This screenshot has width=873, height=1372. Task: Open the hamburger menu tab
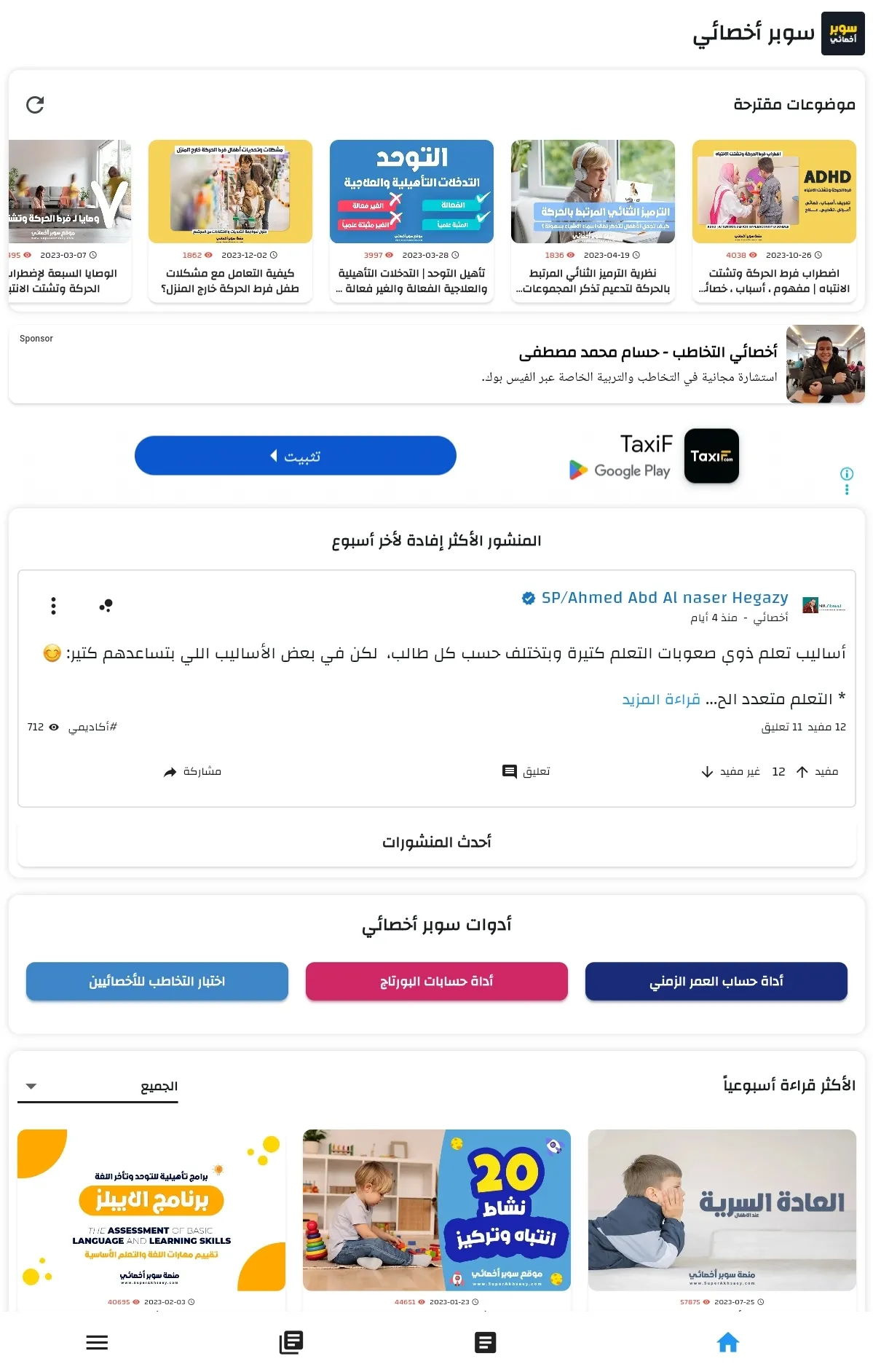point(97,1342)
